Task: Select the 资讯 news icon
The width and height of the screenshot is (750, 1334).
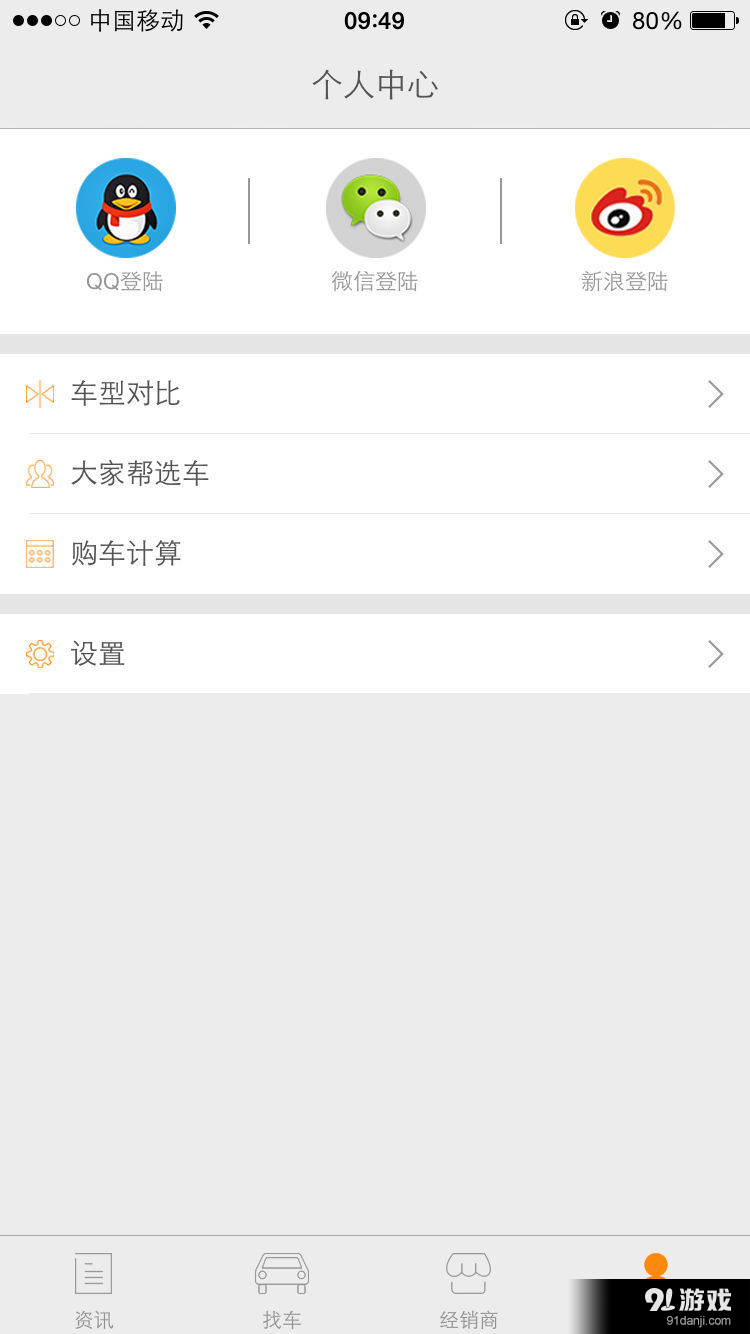Action: (93, 1272)
